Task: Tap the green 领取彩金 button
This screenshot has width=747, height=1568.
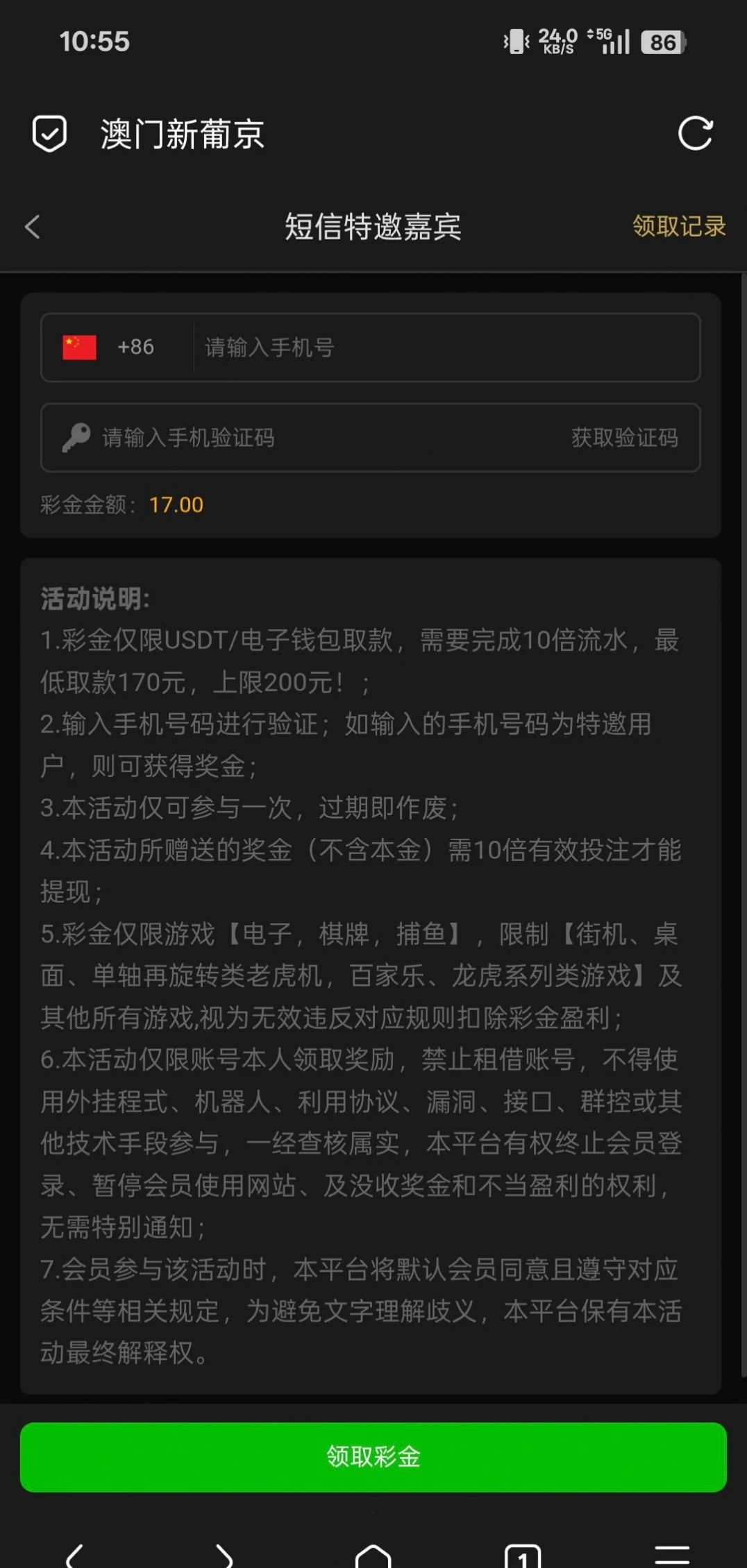Action: tap(373, 1456)
